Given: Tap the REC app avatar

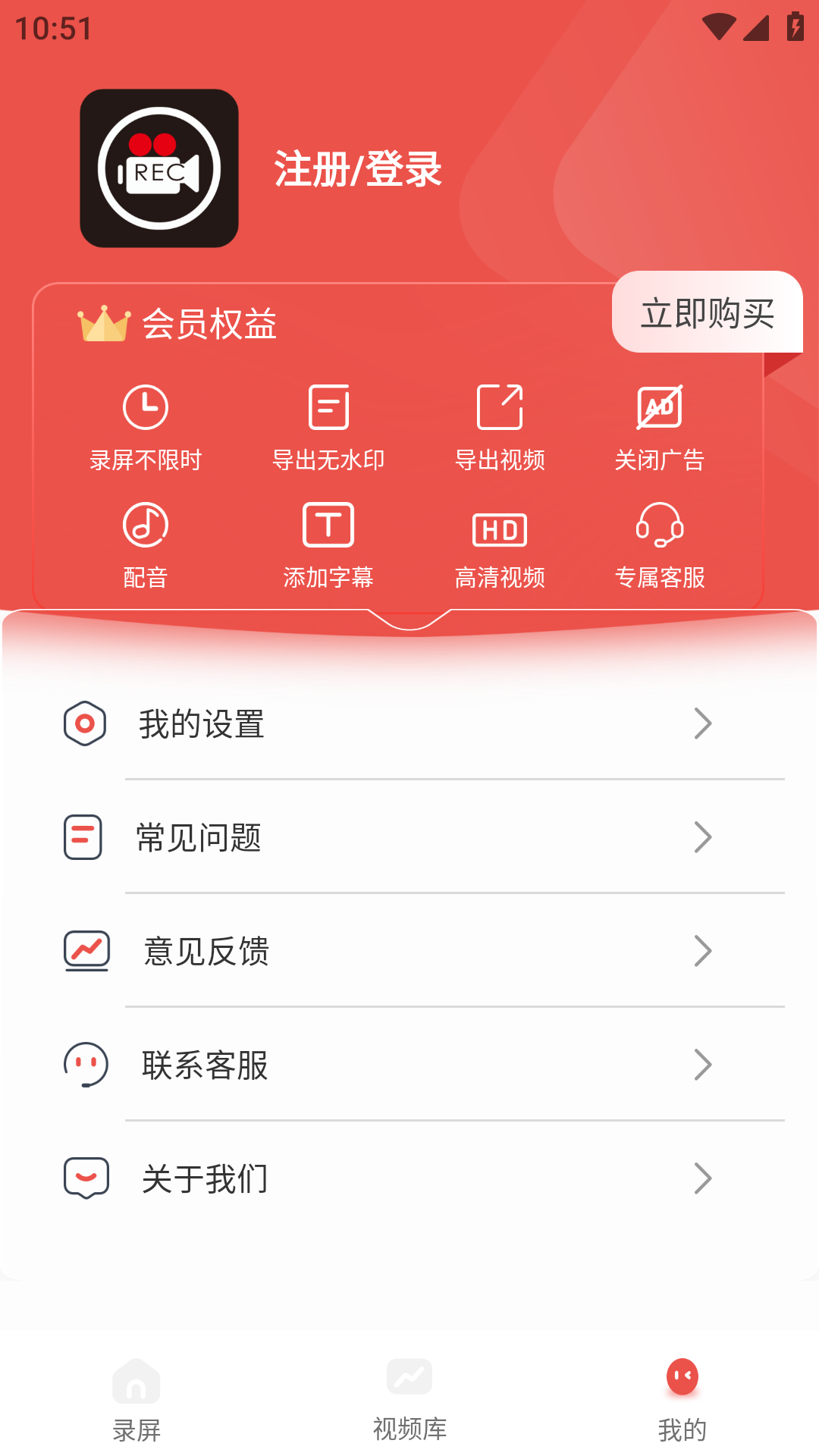Looking at the screenshot, I should click(159, 168).
